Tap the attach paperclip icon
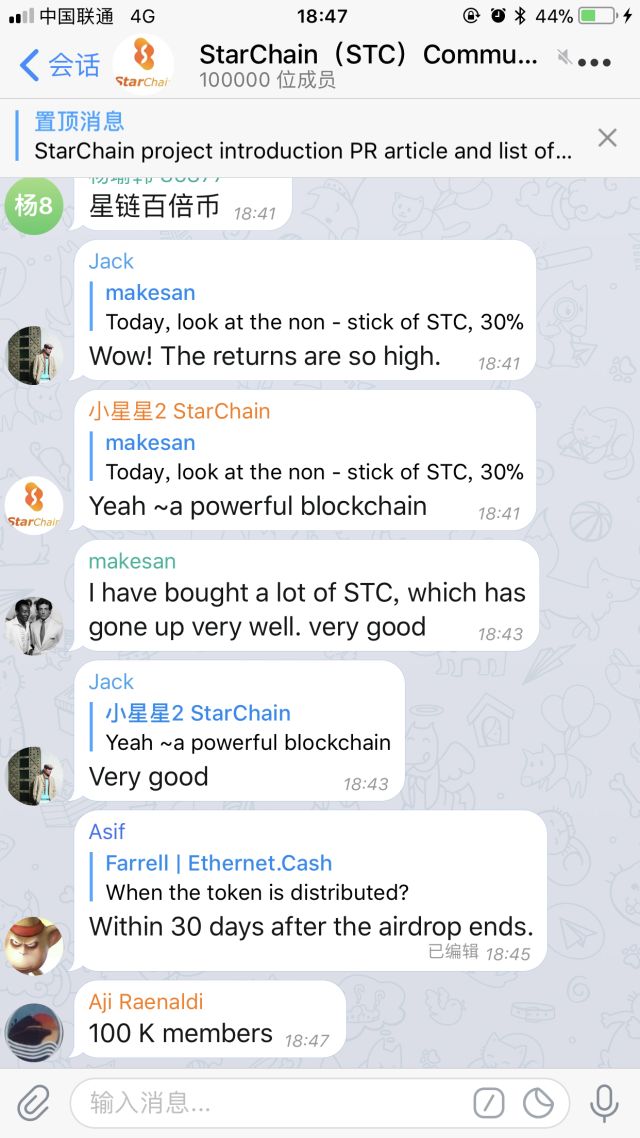 [x=33, y=1102]
